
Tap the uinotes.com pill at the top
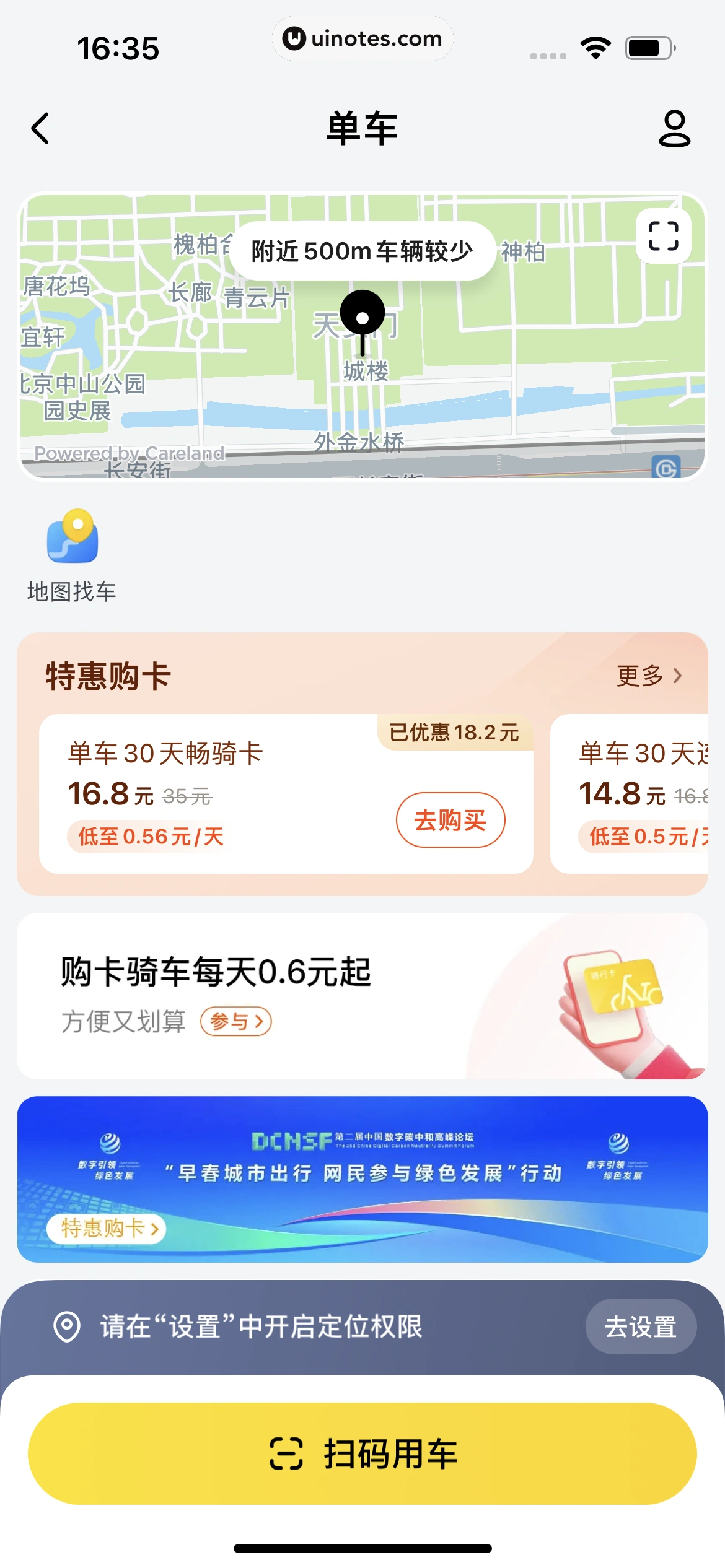(362, 38)
